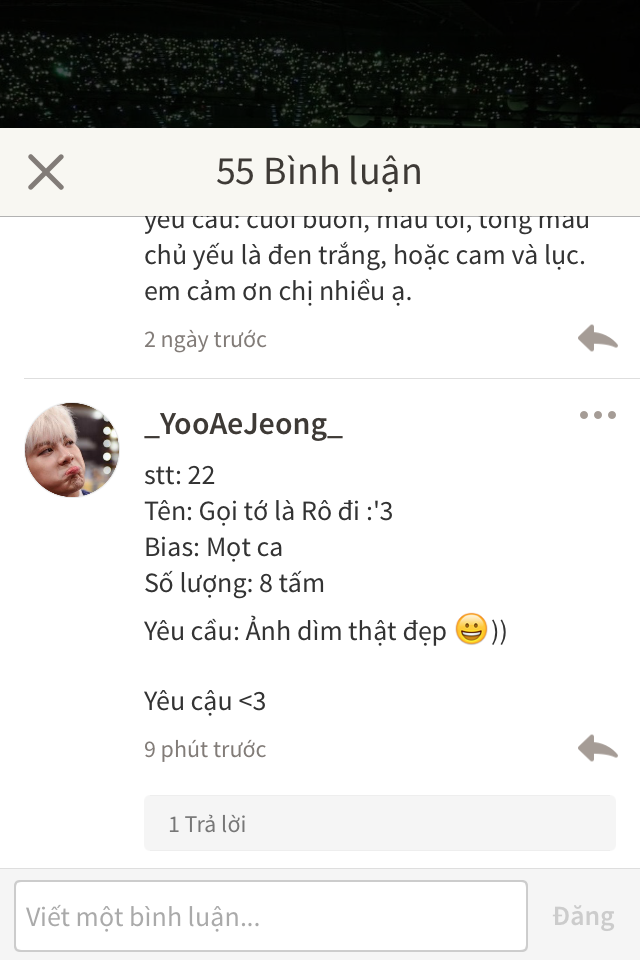Tap the Đăng button
Screen dimensions: 640x960
pos(583,916)
